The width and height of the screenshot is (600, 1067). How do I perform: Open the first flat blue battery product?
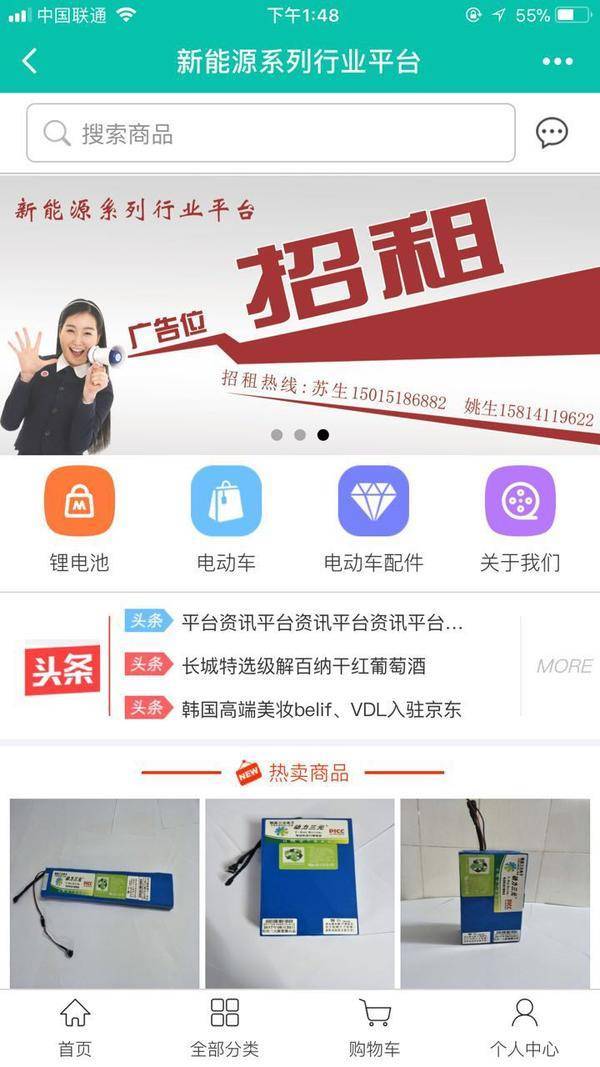coord(104,893)
